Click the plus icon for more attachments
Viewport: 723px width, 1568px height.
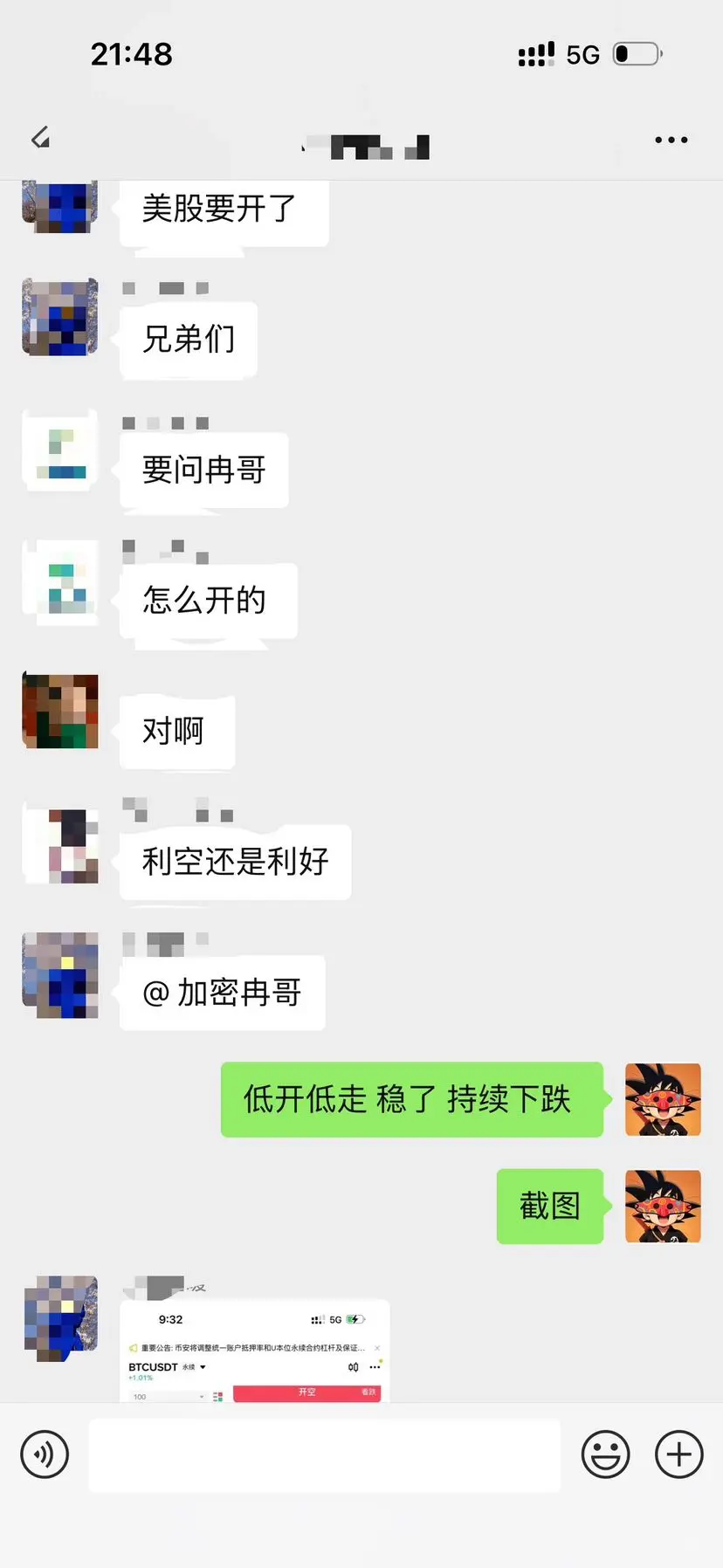(x=678, y=1454)
